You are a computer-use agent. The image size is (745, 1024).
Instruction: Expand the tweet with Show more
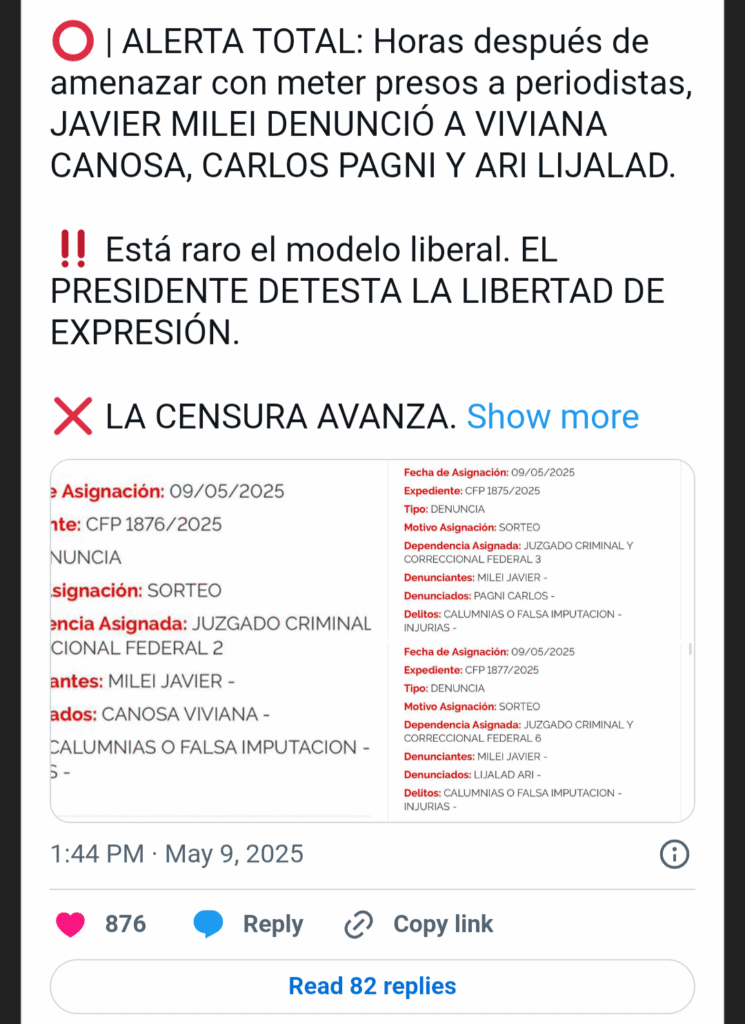pyautogui.click(x=552, y=417)
